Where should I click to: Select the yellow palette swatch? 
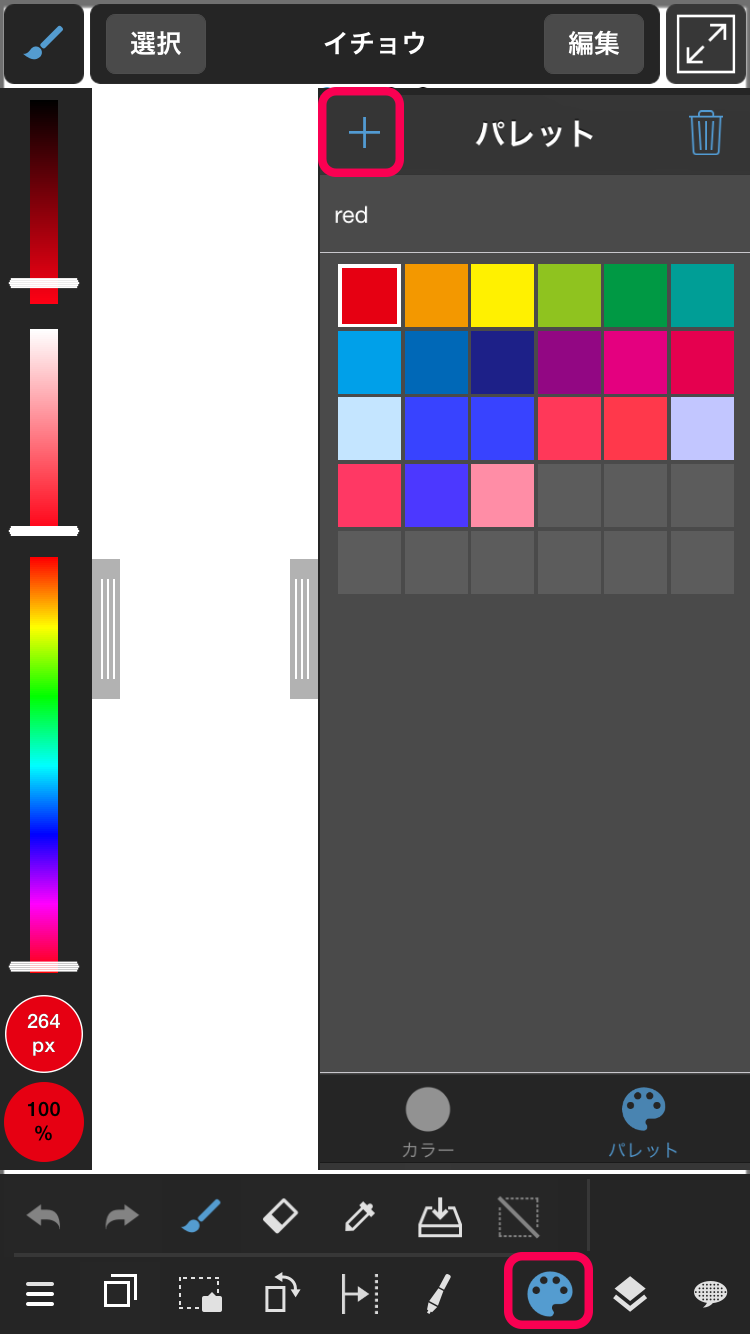(502, 295)
